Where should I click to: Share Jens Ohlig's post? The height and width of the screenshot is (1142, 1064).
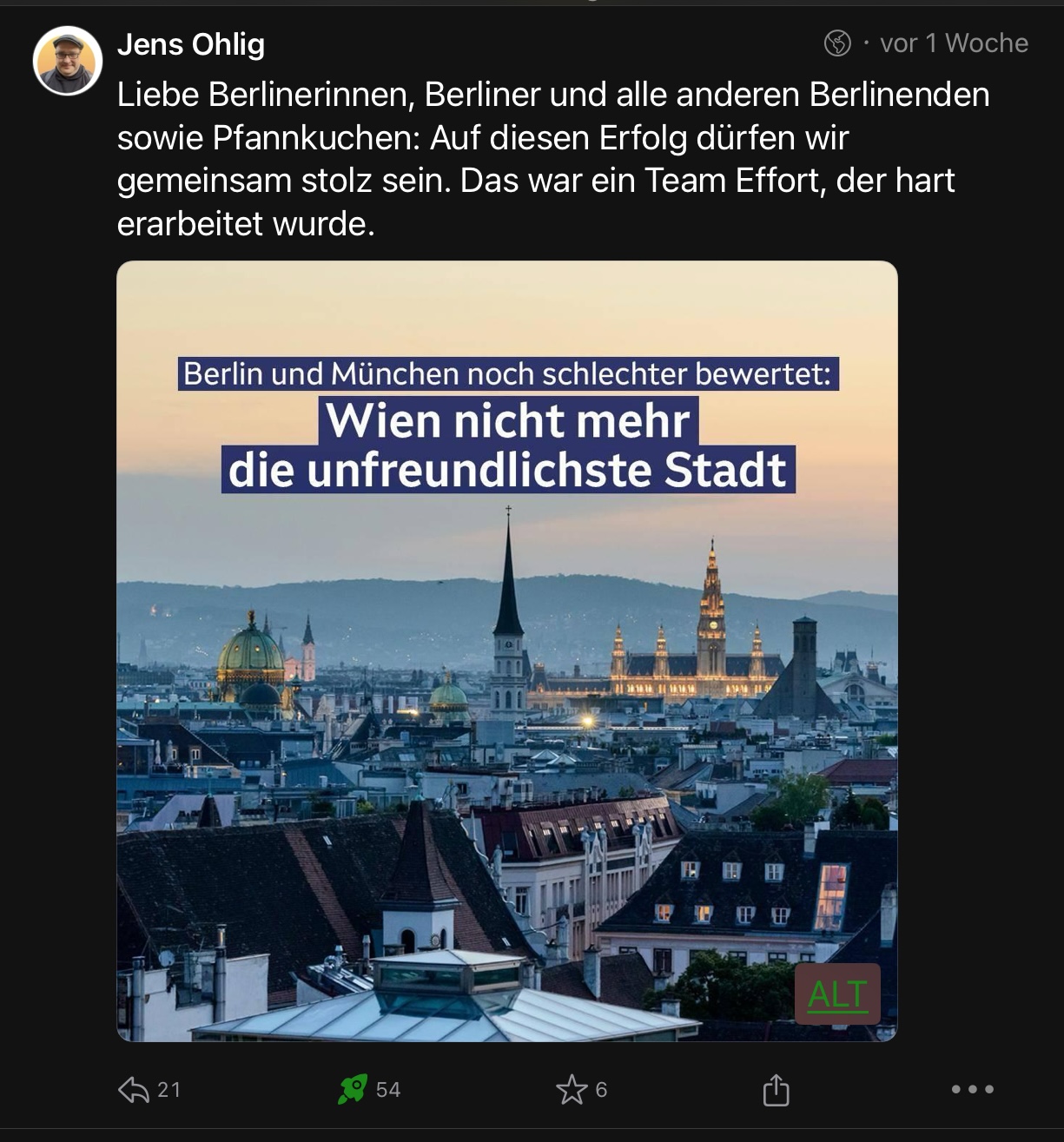776,1089
